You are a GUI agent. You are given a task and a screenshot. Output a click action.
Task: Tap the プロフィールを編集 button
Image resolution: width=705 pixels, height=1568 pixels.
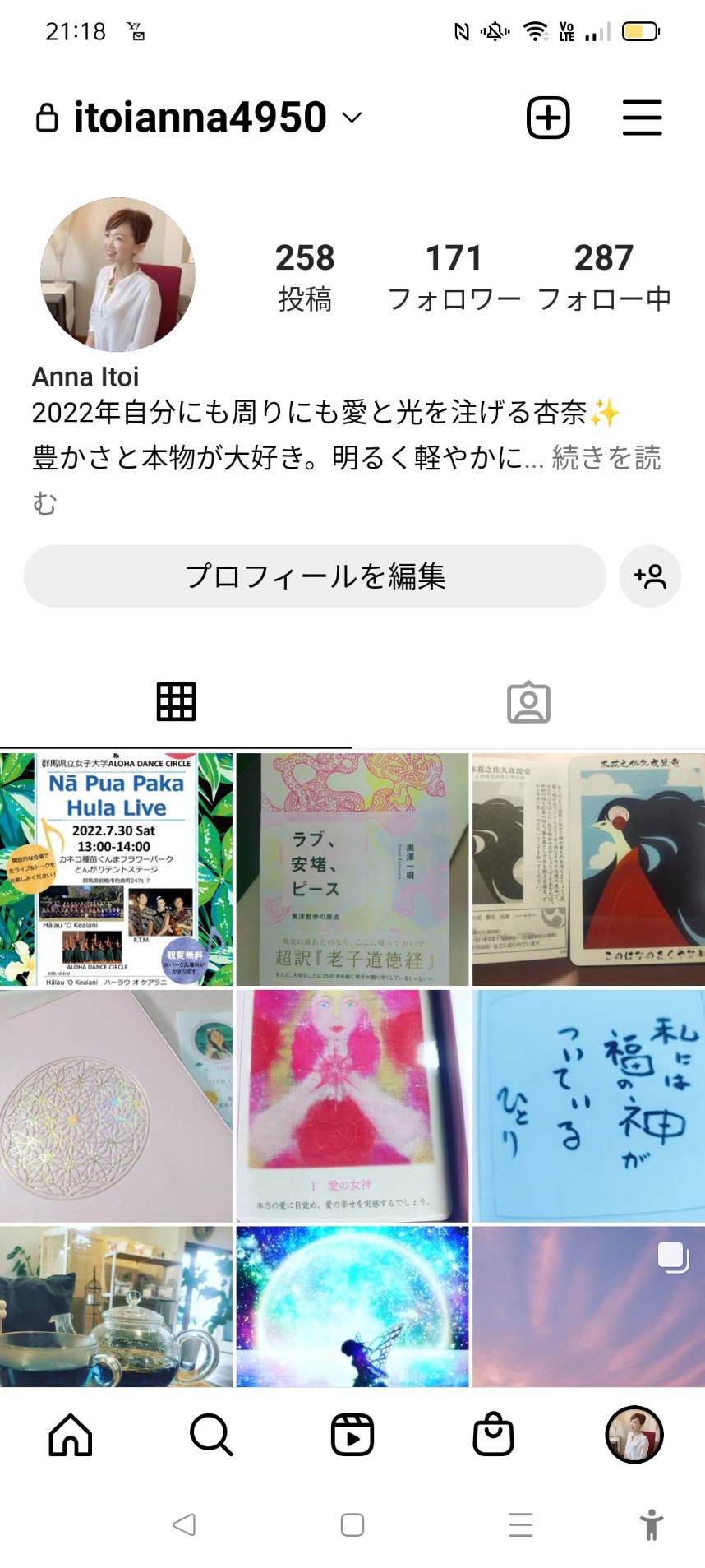coord(316,576)
